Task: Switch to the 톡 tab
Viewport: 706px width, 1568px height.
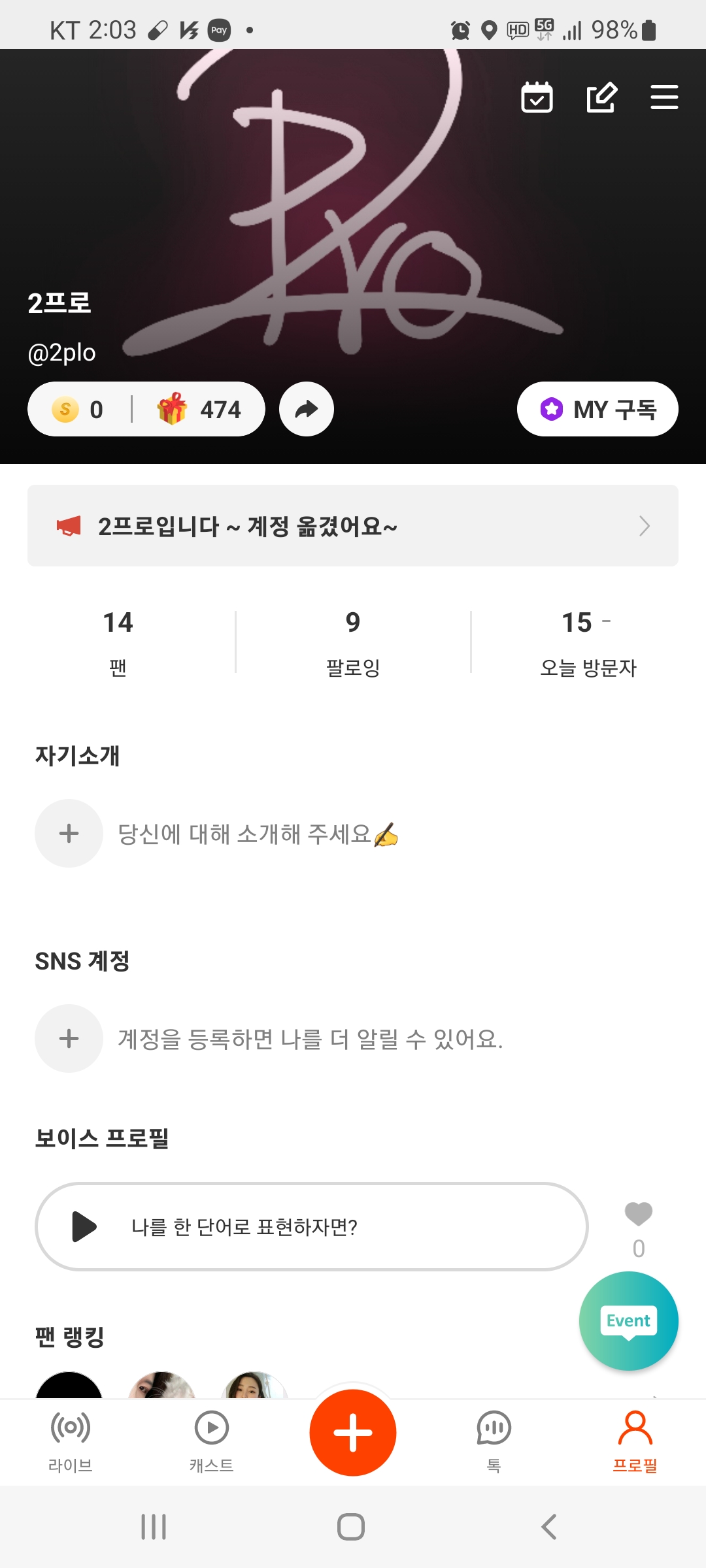Action: [x=494, y=1441]
